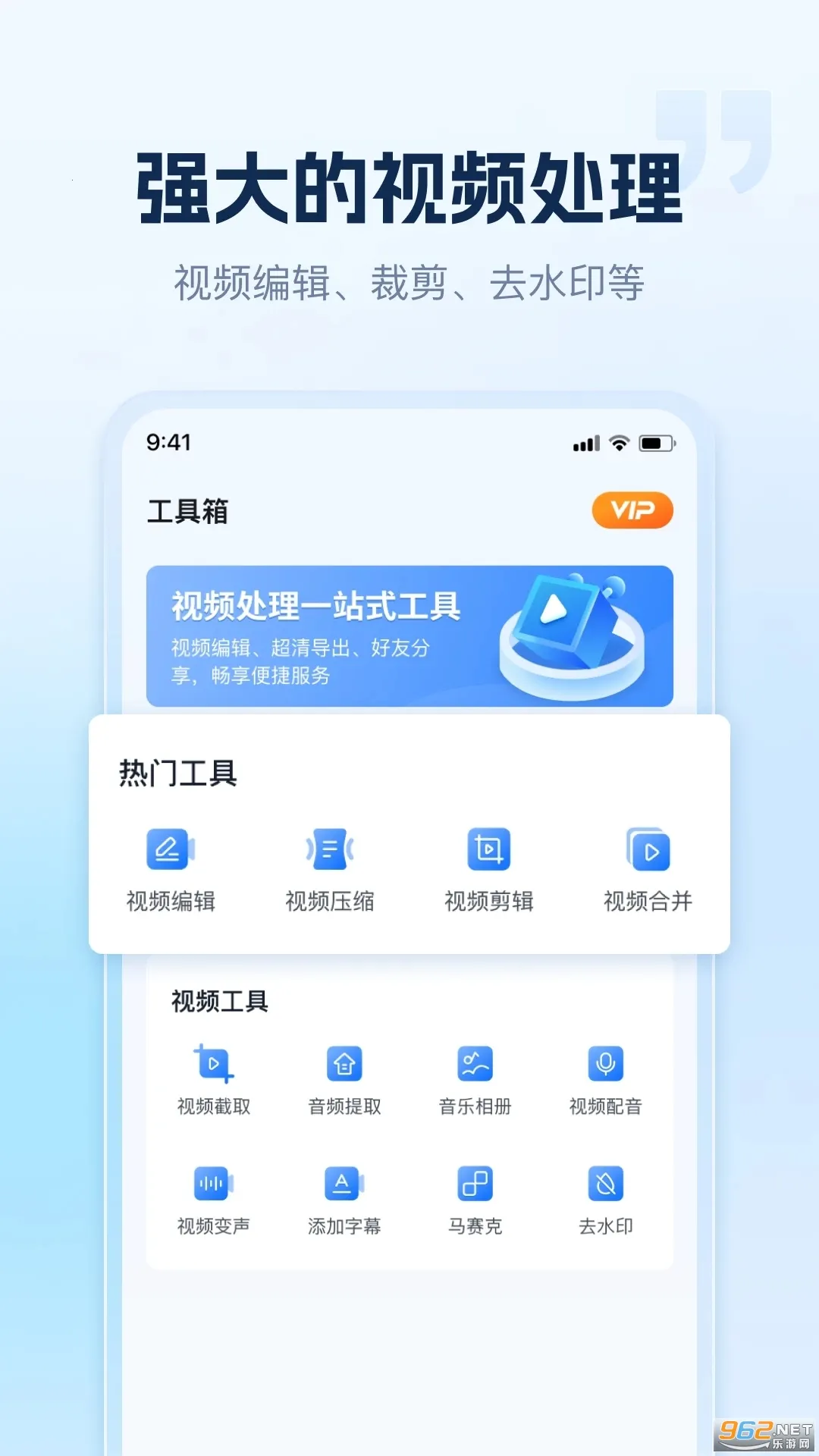Viewport: 819px width, 1456px height.
Task: Open the 视频编辑 (Video Edit) tool
Action: pyautogui.click(x=172, y=870)
